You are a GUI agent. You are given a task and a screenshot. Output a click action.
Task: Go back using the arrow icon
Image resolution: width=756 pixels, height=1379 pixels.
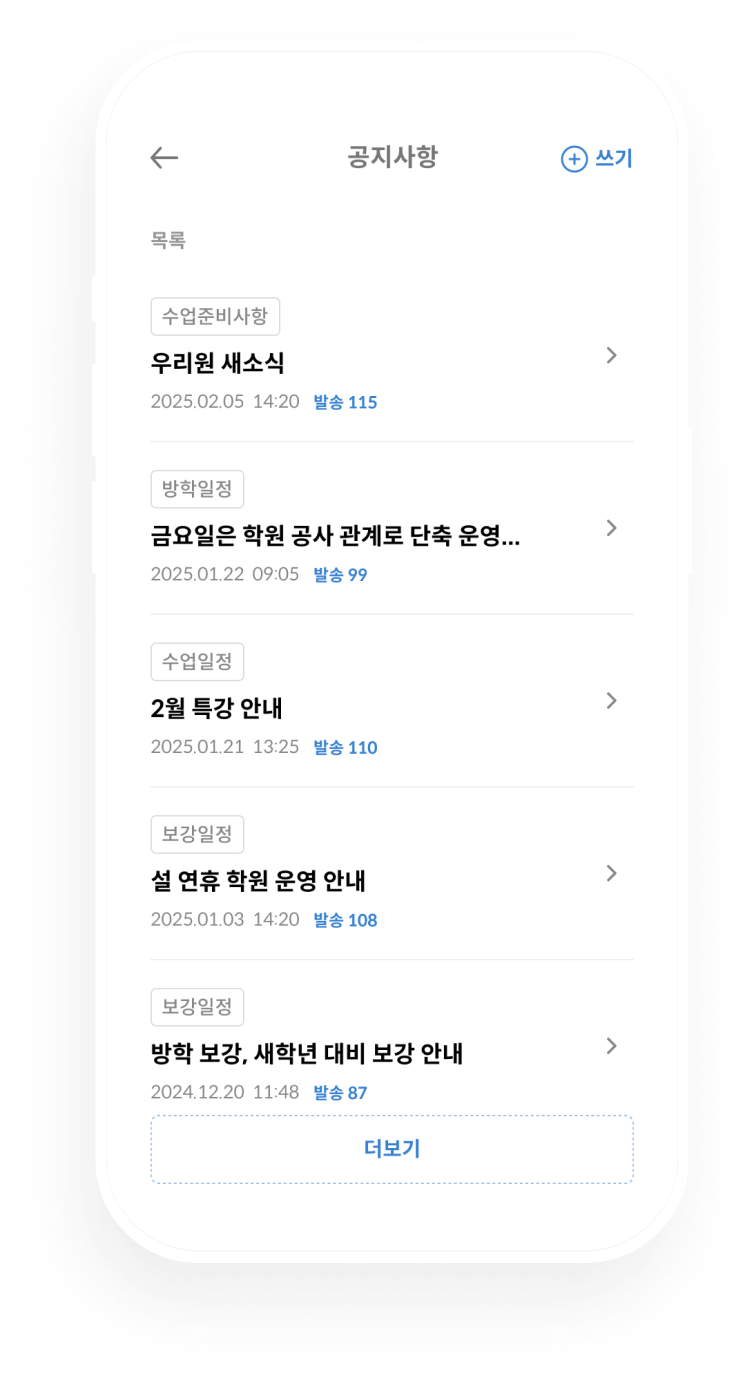pos(164,158)
